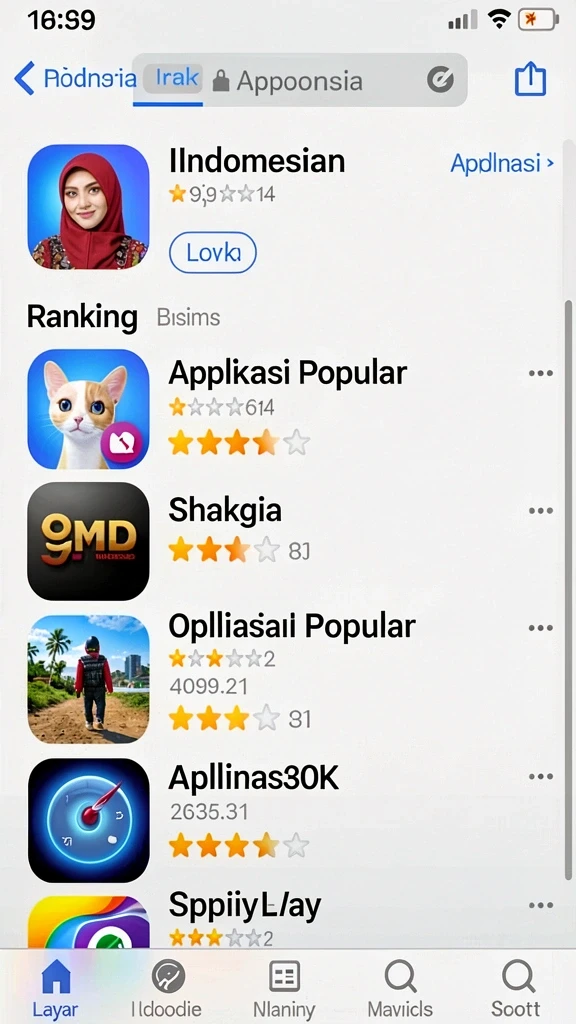The width and height of the screenshot is (576, 1024).
Task: Open the Apdlnasi link
Action: tap(502, 163)
